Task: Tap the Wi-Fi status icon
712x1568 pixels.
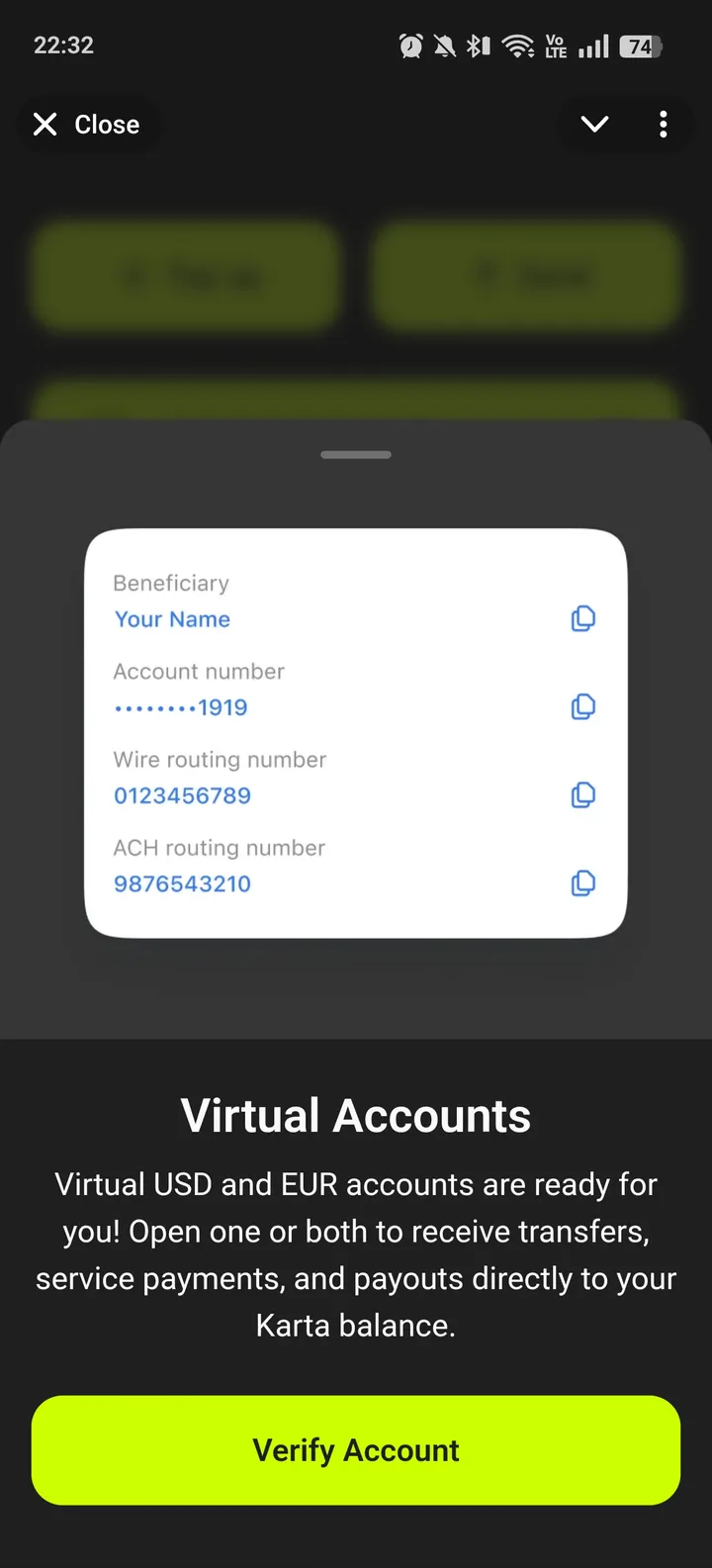Action: coord(518,45)
